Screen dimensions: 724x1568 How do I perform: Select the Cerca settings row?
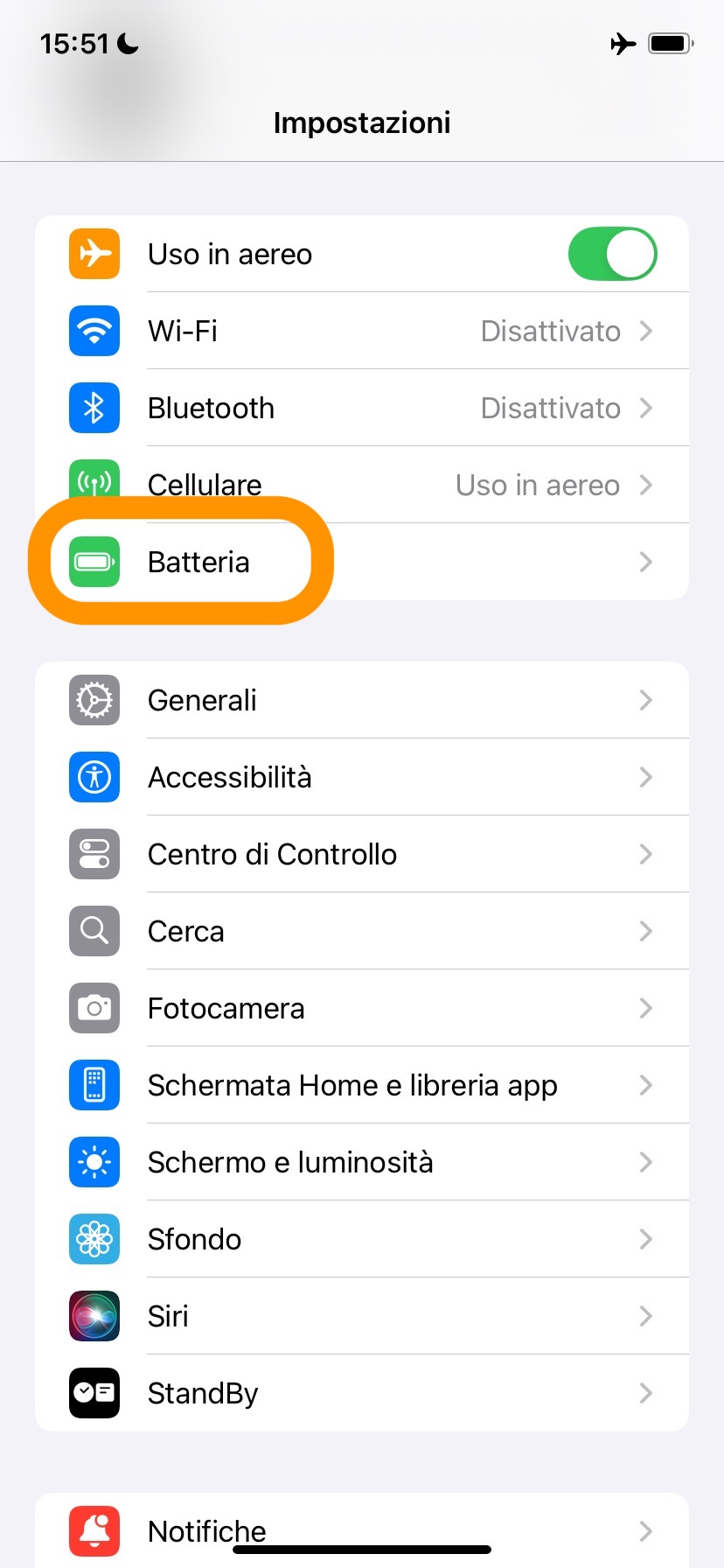point(362,931)
